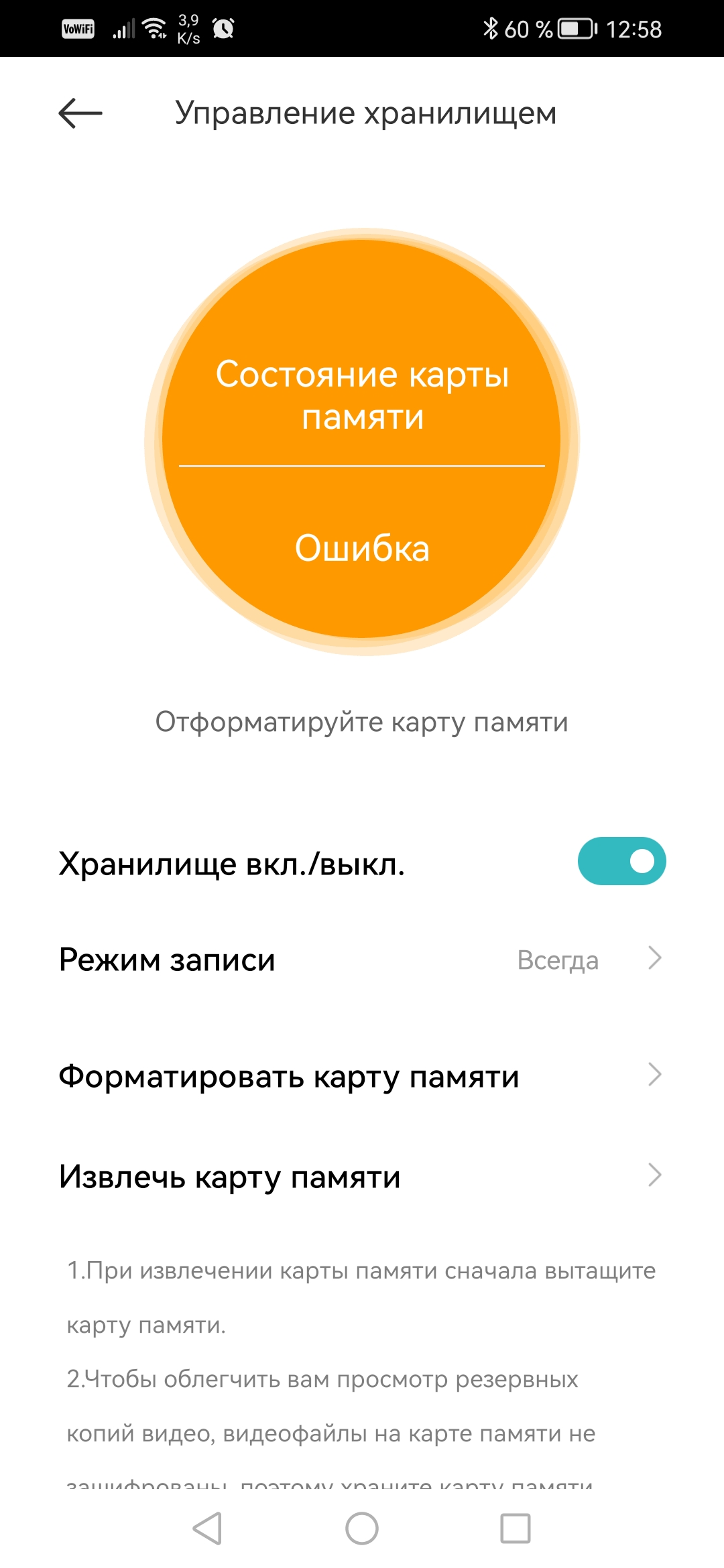Select Извлечь карту памяти
Image resolution: width=724 pixels, height=1568 pixels.
pyautogui.click(x=362, y=1177)
